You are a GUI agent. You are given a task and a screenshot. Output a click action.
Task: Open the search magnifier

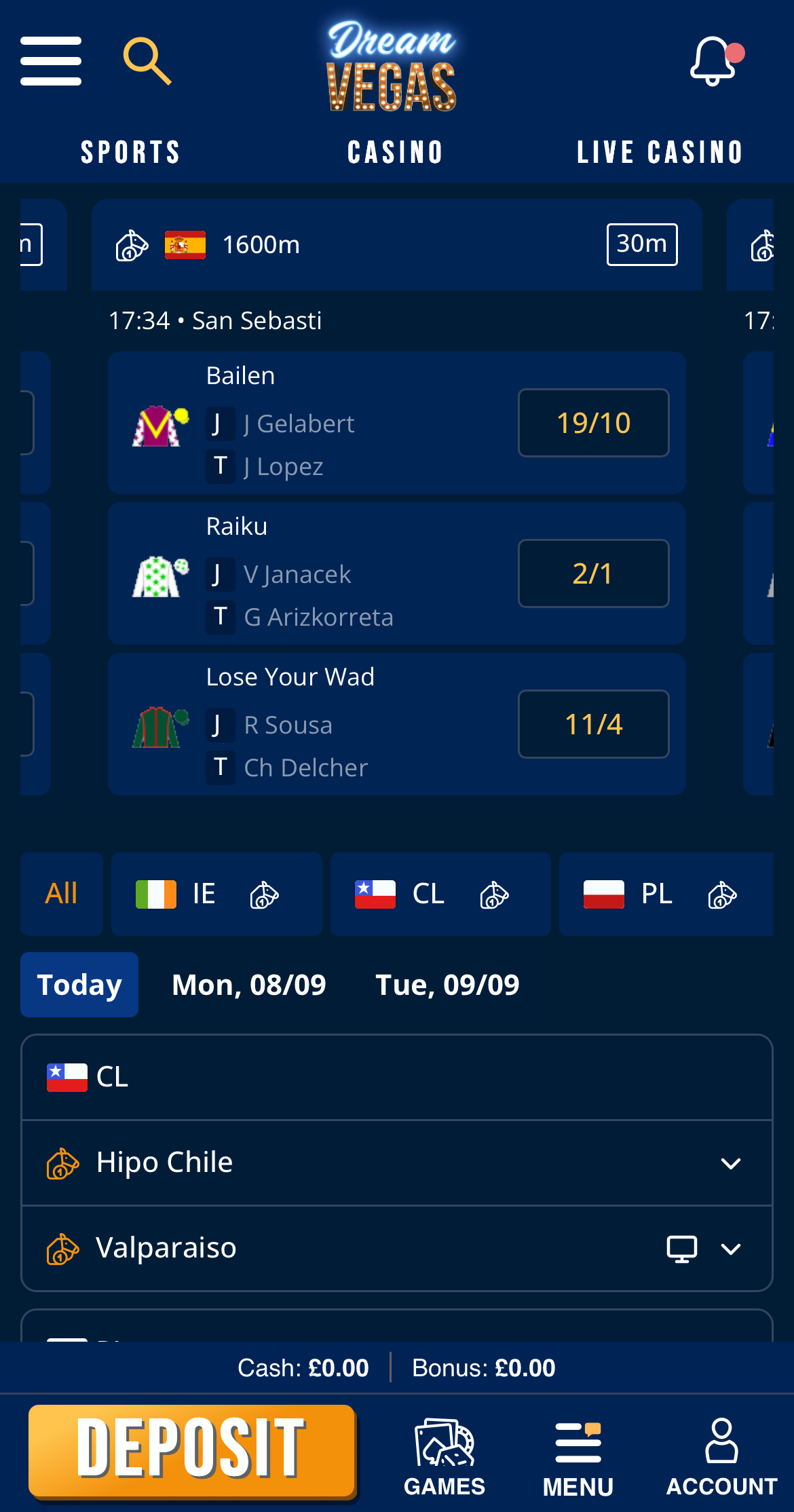[147, 61]
